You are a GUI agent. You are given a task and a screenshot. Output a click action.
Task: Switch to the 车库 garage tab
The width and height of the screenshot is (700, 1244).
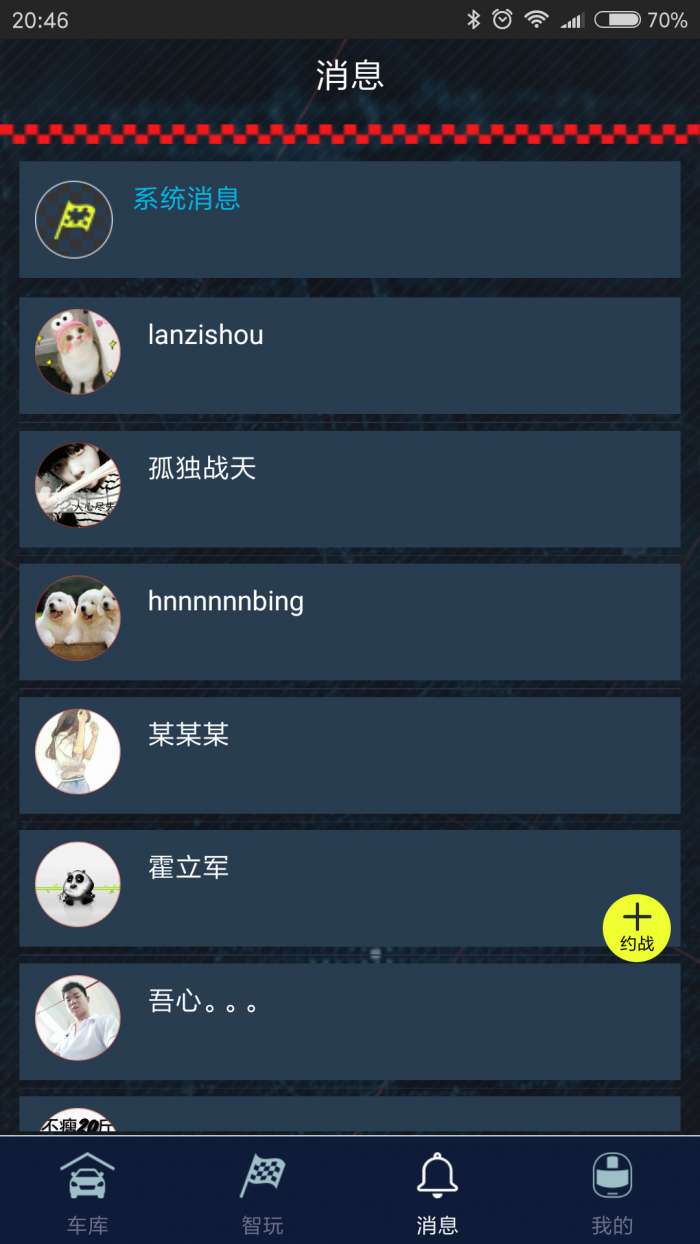click(x=88, y=1192)
